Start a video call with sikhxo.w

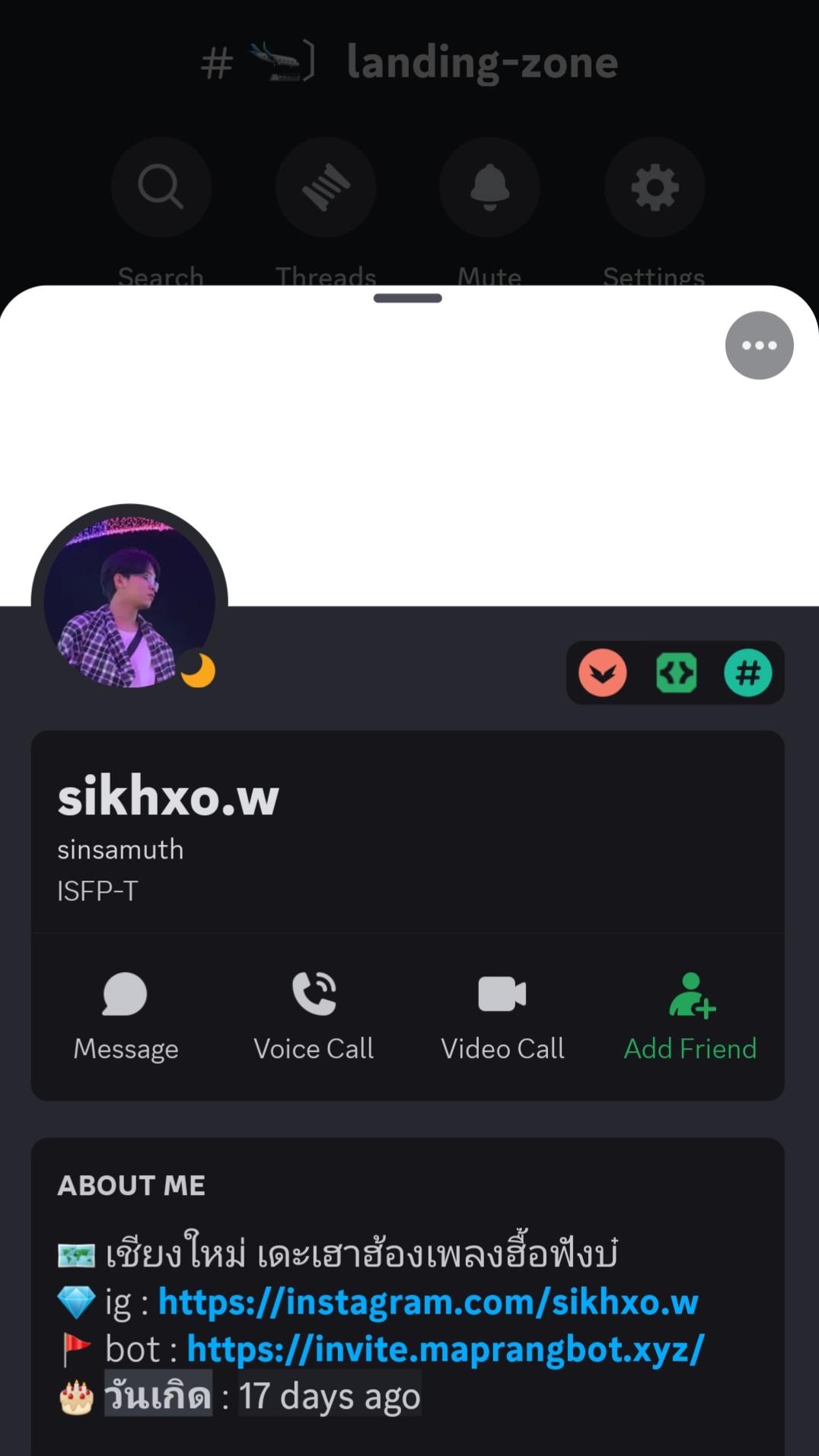[x=502, y=1016]
